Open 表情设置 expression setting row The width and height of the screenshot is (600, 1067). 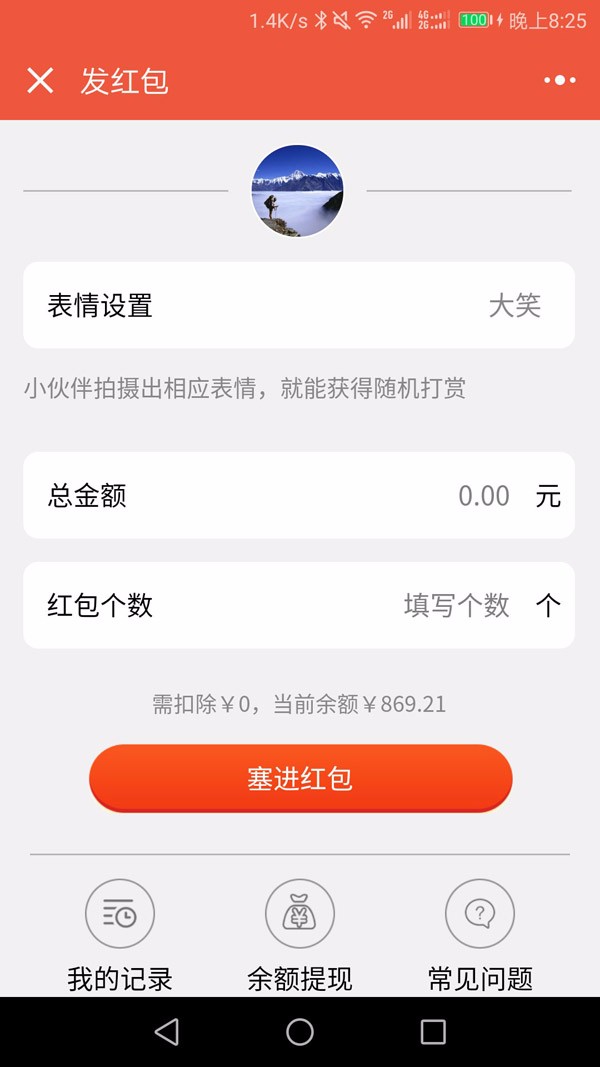(299, 305)
